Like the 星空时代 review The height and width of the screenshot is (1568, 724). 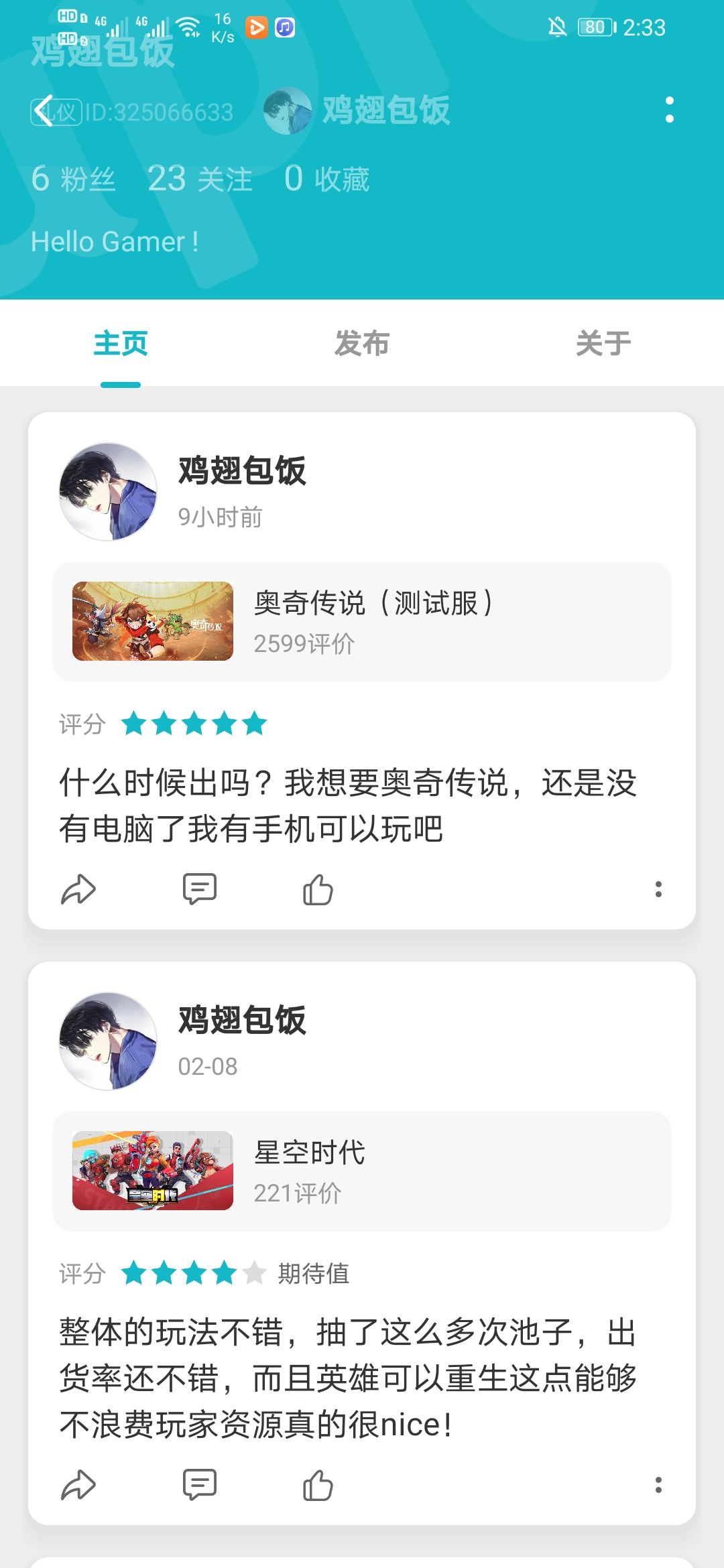click(318, 1485)
